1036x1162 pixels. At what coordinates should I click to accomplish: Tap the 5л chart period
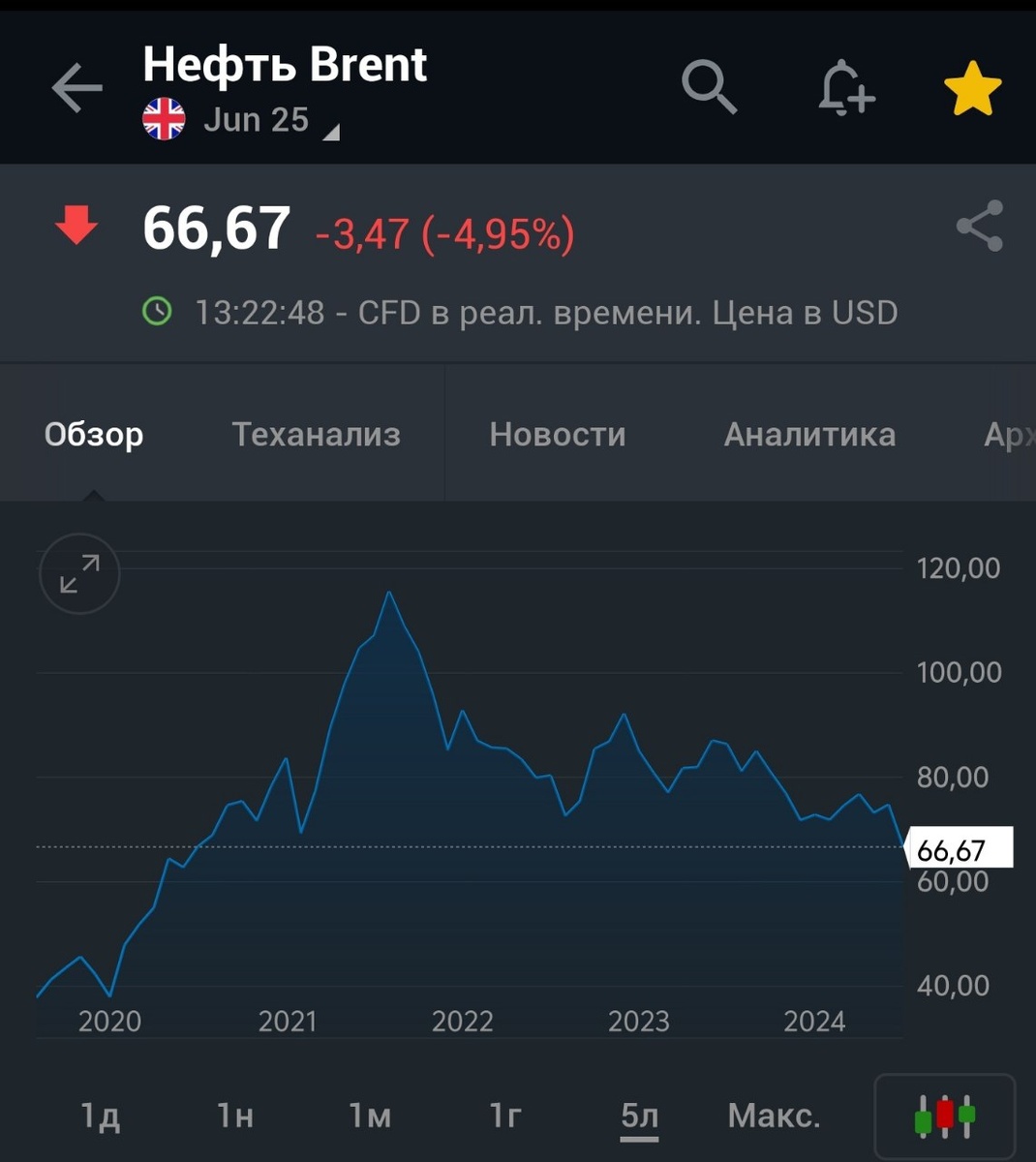pos(639,1116)
